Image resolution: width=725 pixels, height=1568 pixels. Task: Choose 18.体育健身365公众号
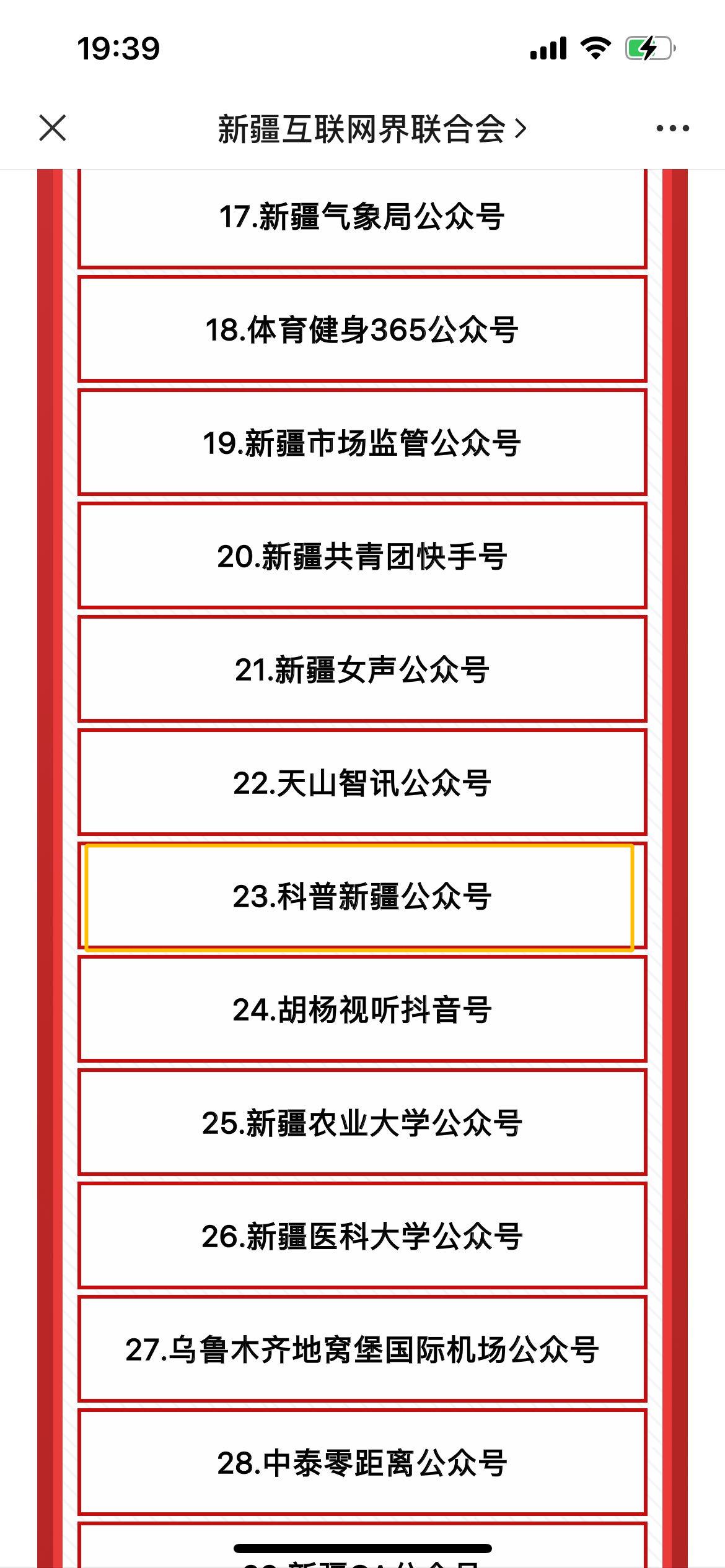(362, 329)
